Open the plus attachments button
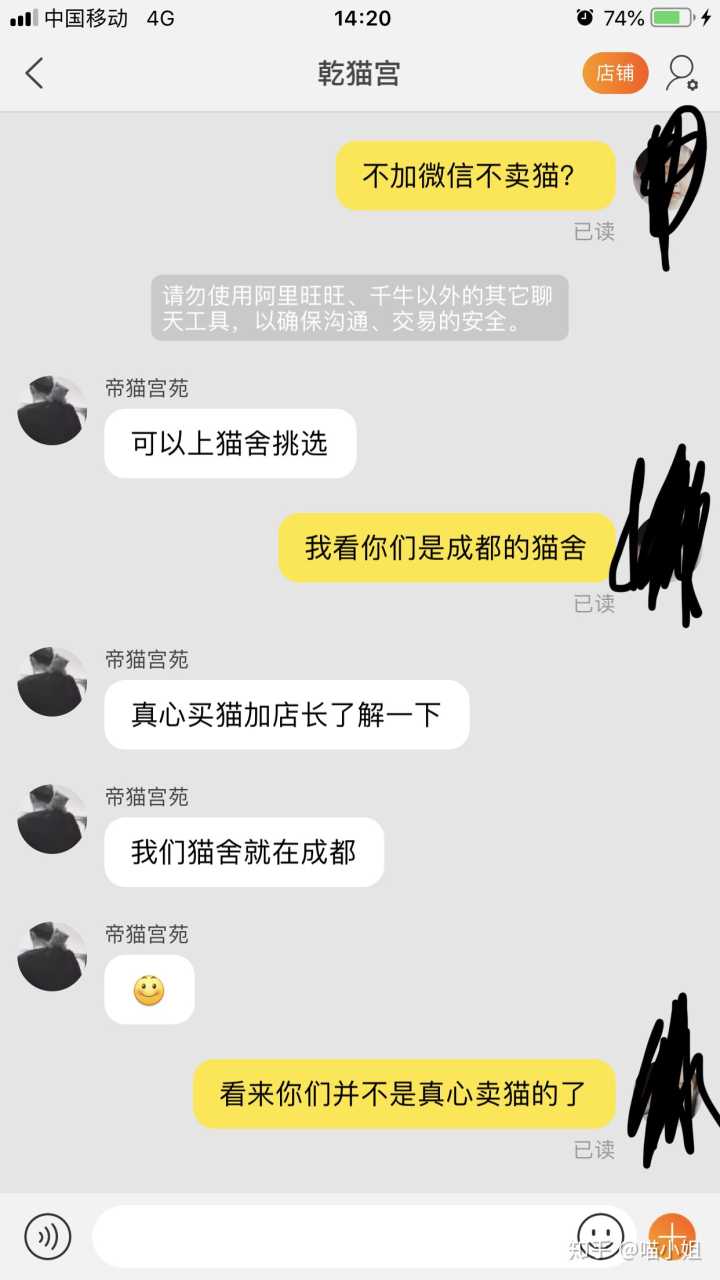 click(671, 1236)
